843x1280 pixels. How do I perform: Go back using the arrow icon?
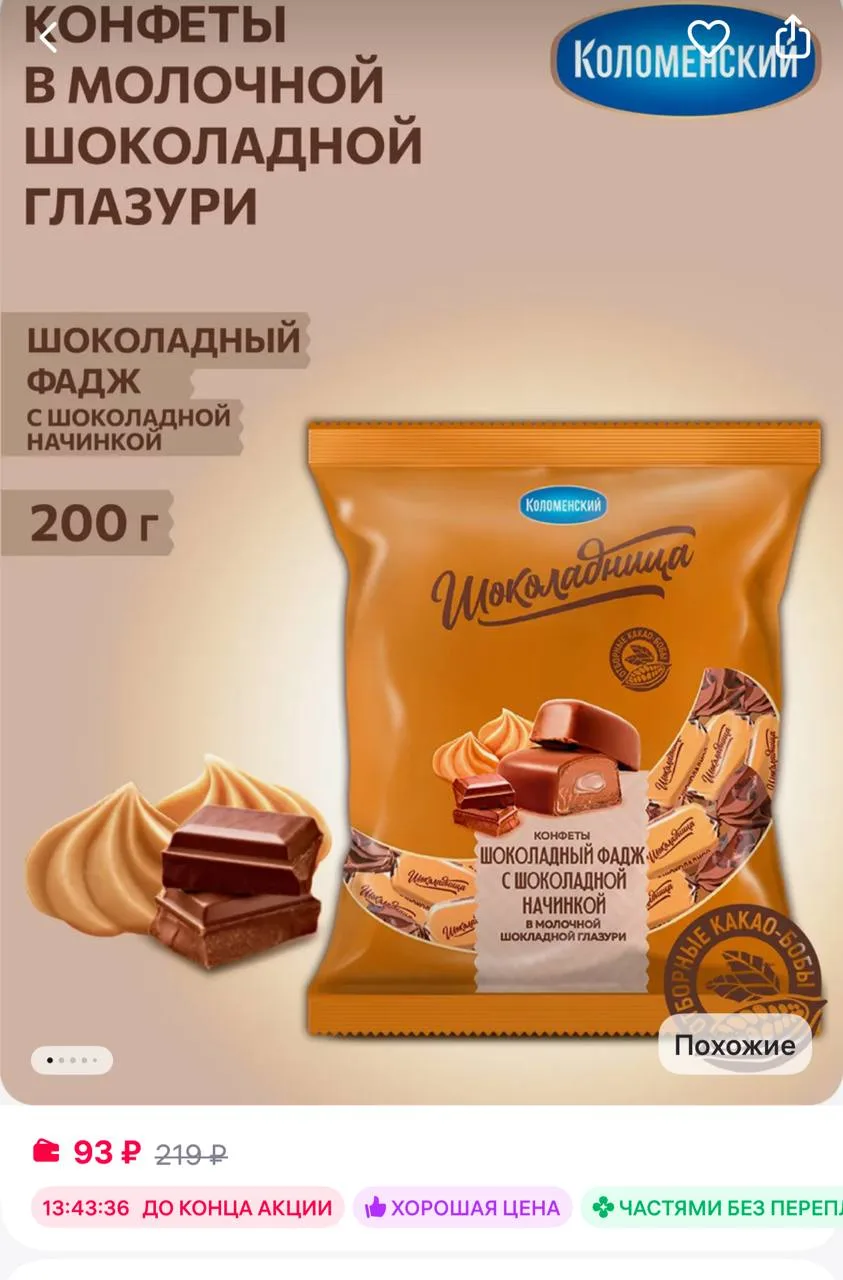(x=48, y=37)
